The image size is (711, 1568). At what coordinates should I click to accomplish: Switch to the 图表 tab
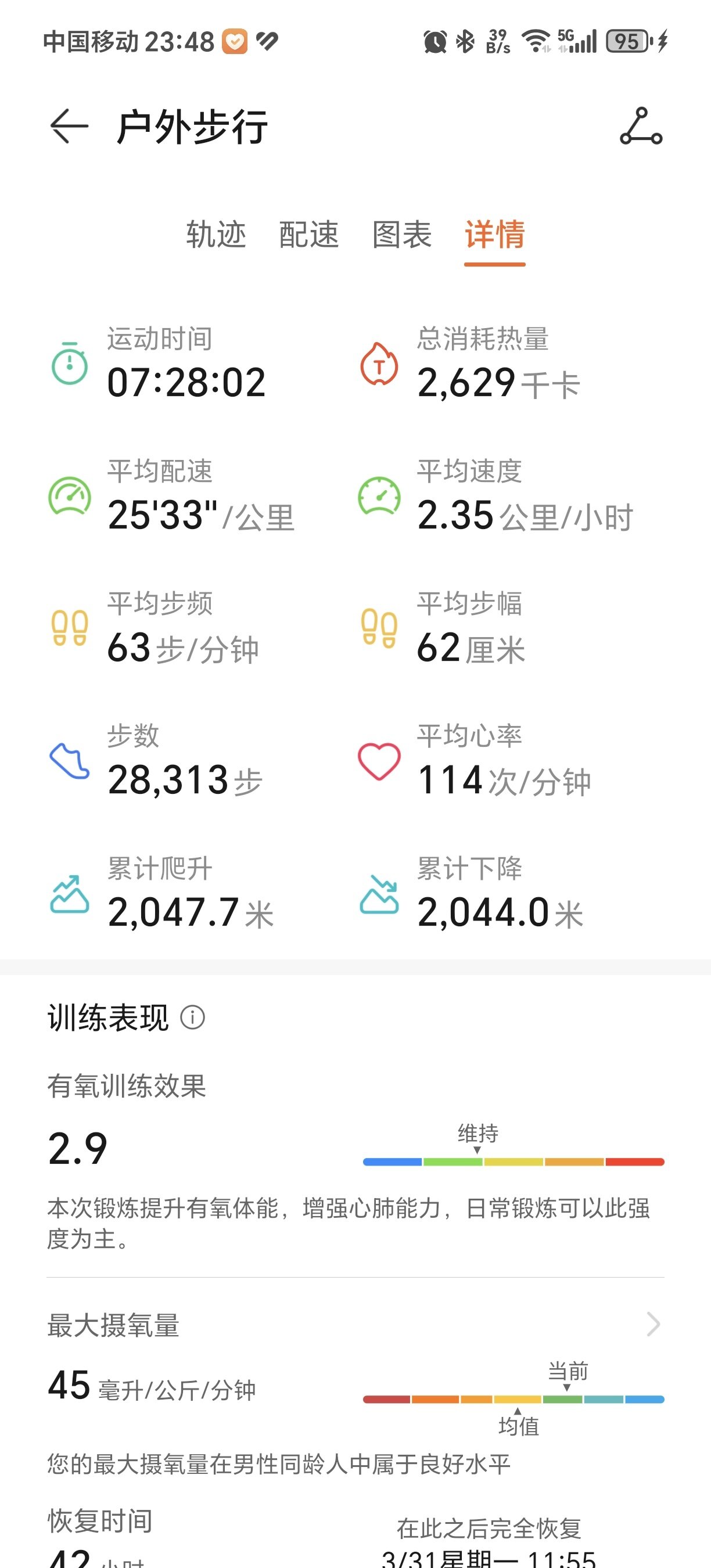(402, 235)
